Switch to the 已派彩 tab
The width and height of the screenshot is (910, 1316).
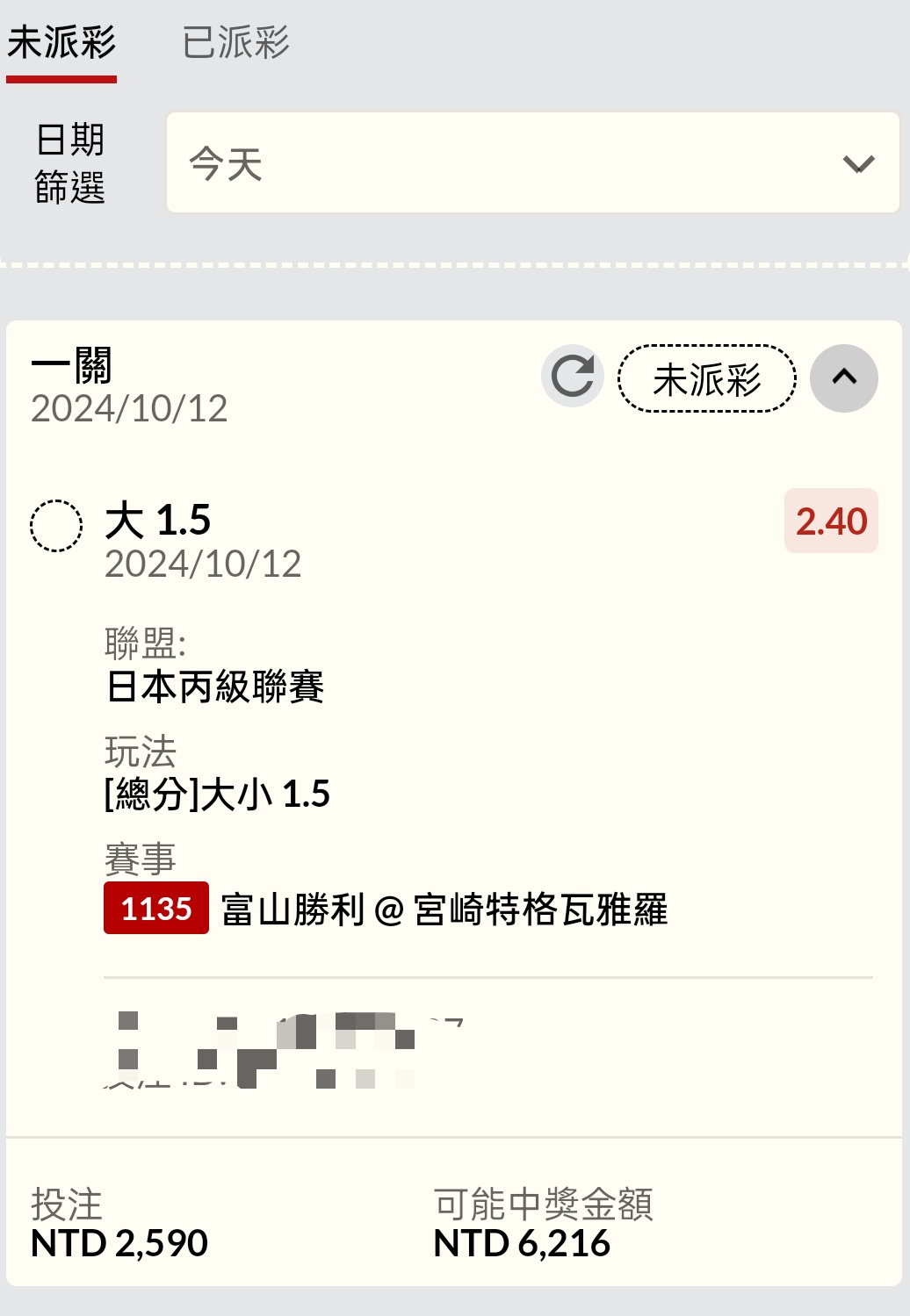235,42
